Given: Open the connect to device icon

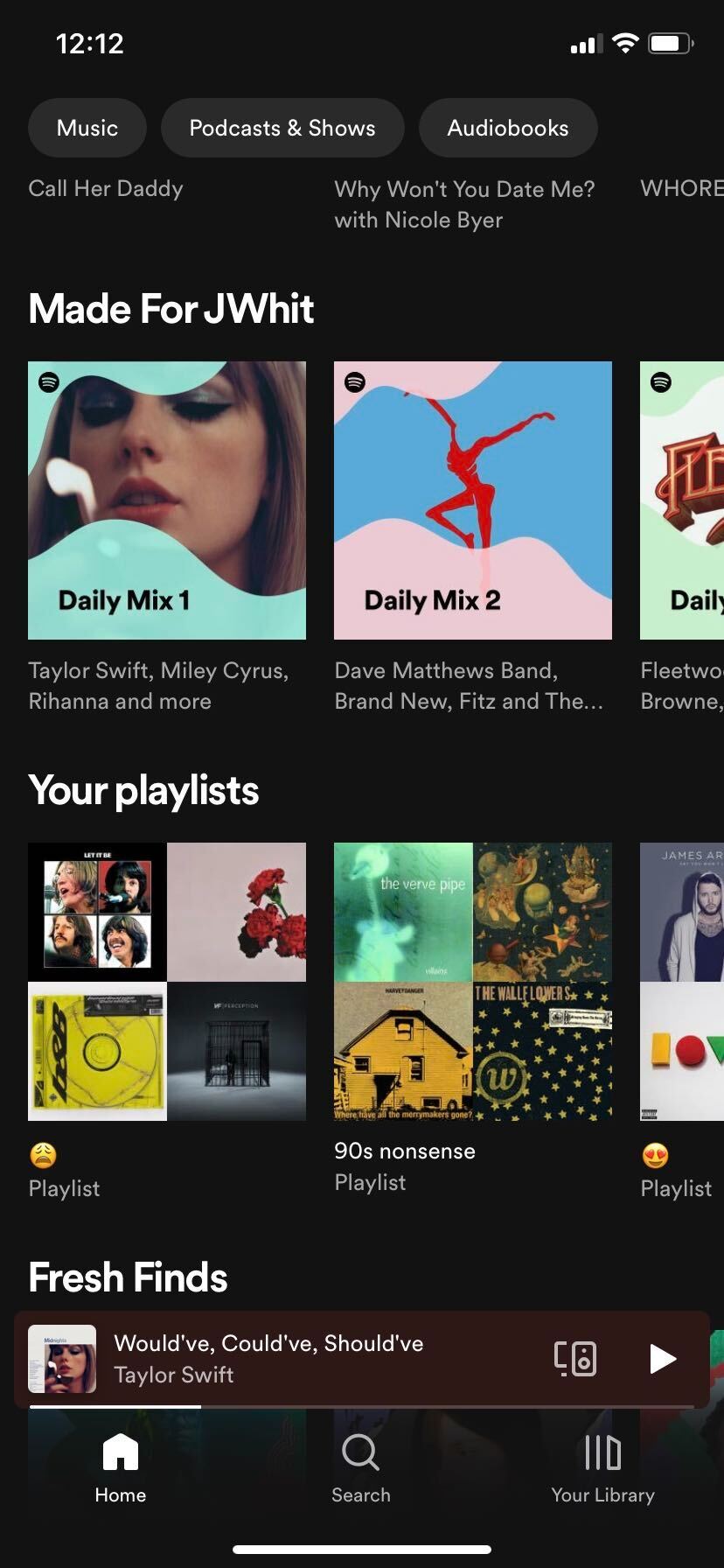Looking at the screenshot, I should point(575,1359).
